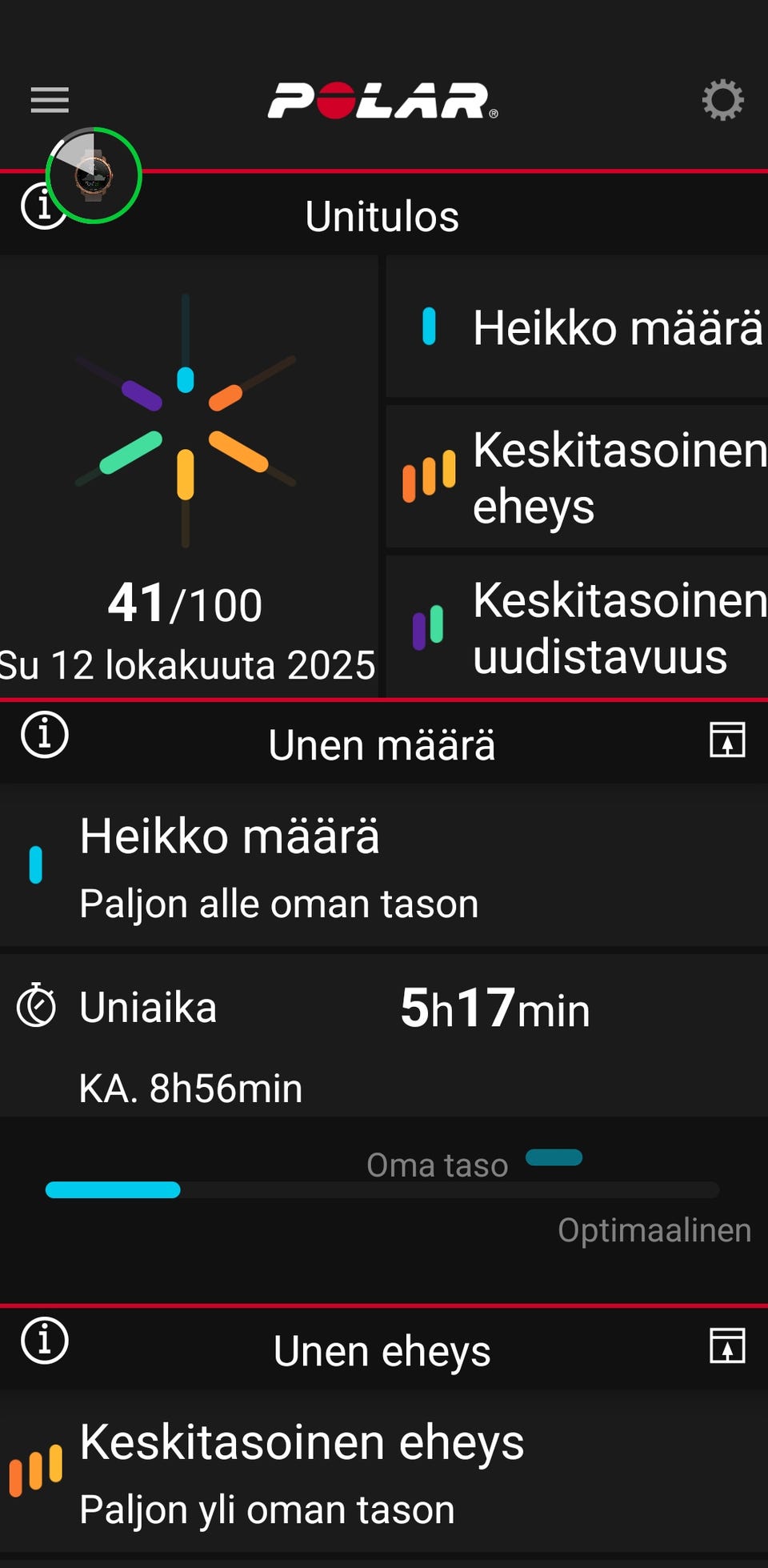768x1568 pixels.
Task: Tap the date Su 12 lokakuuta 2025
Action: click(186, 664)
